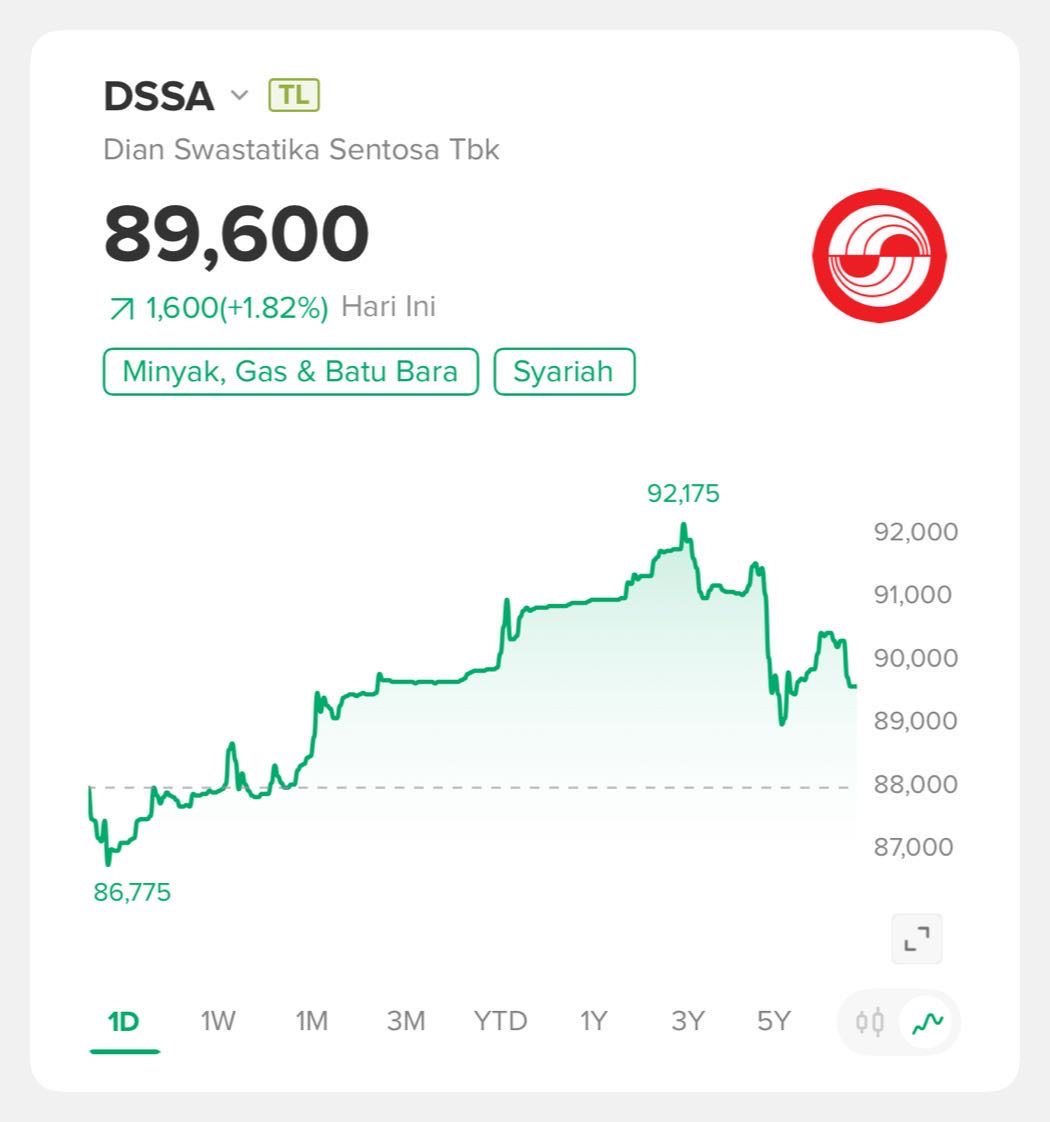Open the Minyak, Gas & Batu Bara sector chip
The image size is (1050, 1122).
(x=290, y=372)
